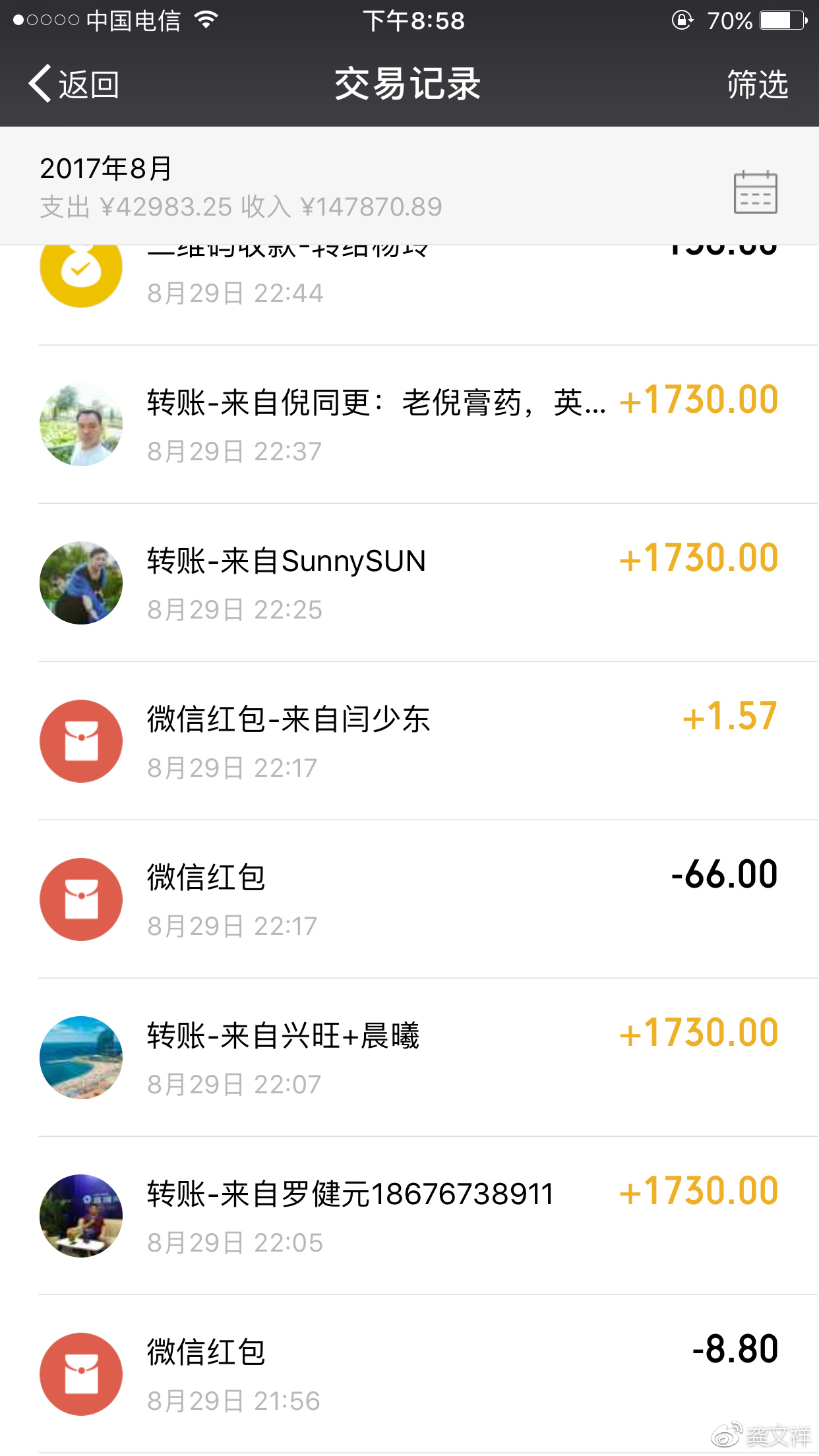The height and width of the screenshot is (1456, 819).
Task: Open the calendar month picker icon
Action: (x=757, y=191)
